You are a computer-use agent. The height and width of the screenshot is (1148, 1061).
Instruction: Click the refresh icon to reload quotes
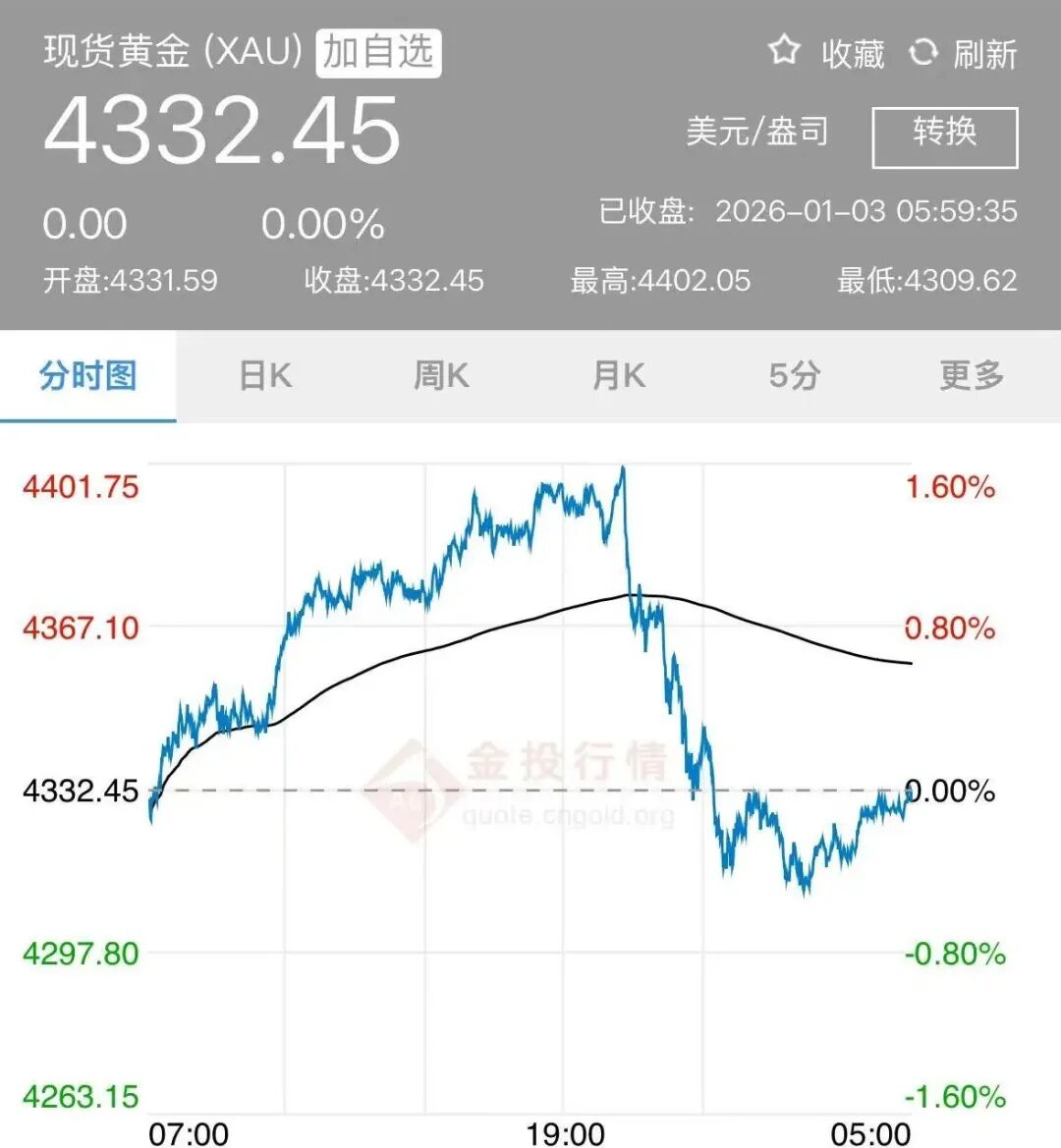(921, 53)
